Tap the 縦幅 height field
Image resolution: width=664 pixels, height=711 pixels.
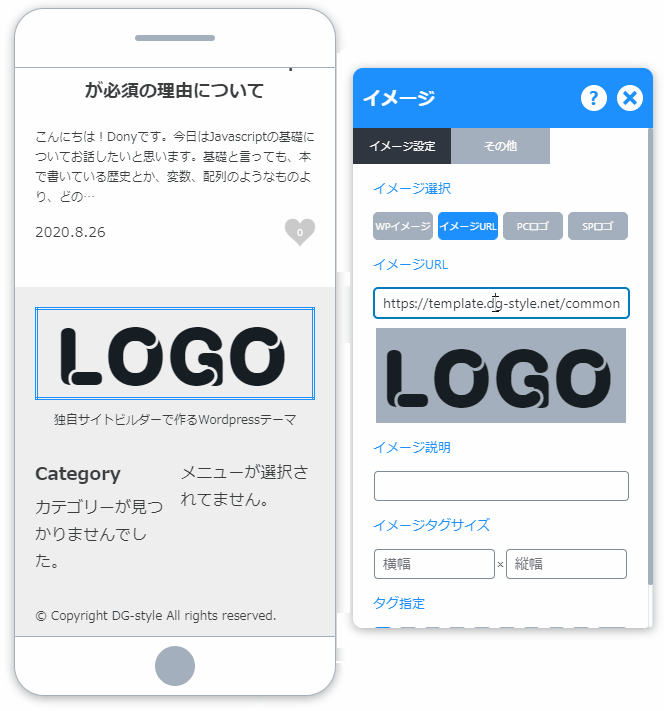point(566,564)
